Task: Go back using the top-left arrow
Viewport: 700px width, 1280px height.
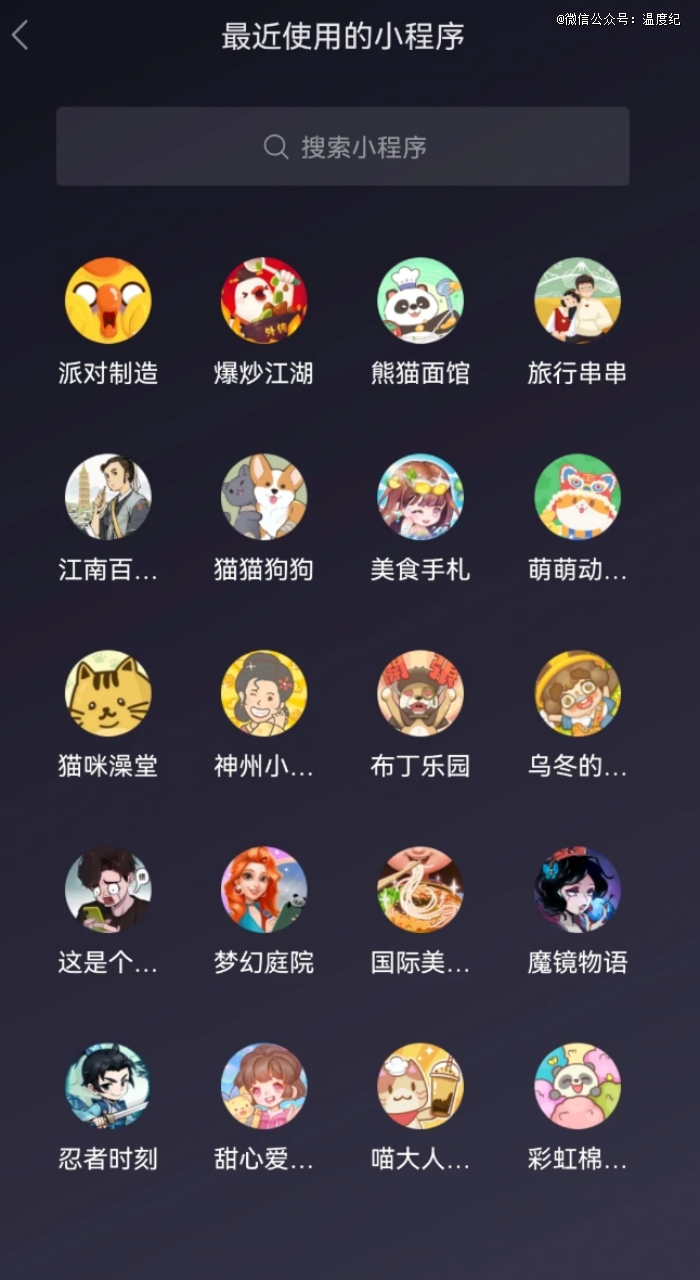Action: point(20,37)
